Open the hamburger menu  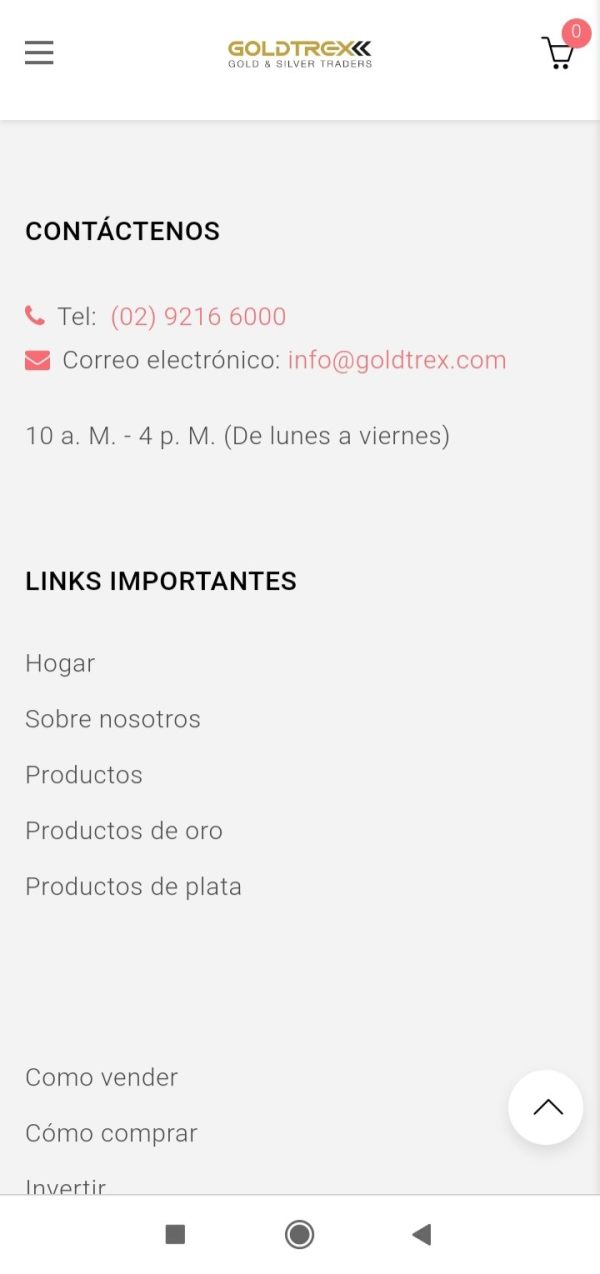39,52
